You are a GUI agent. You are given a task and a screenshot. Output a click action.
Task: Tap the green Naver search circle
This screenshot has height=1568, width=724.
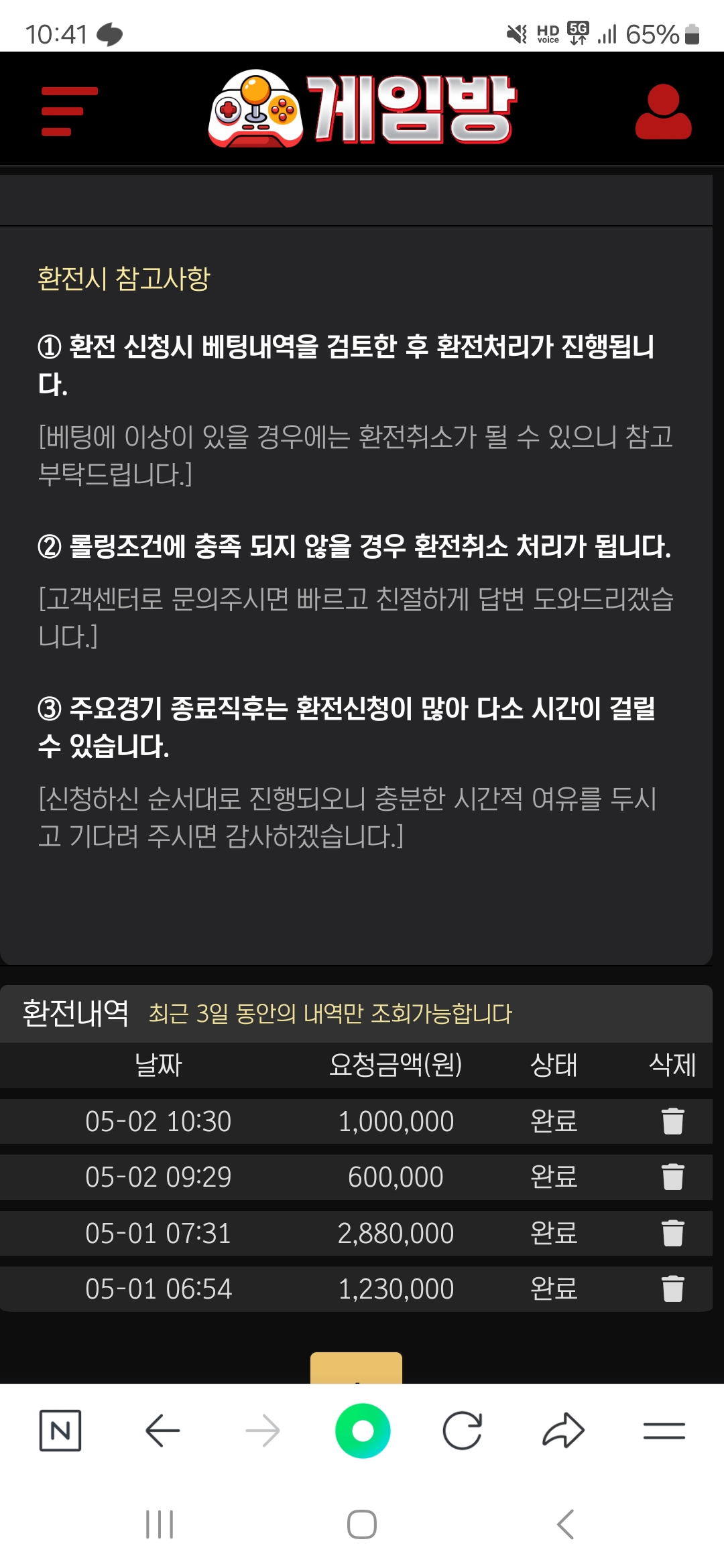(363, 1431)
